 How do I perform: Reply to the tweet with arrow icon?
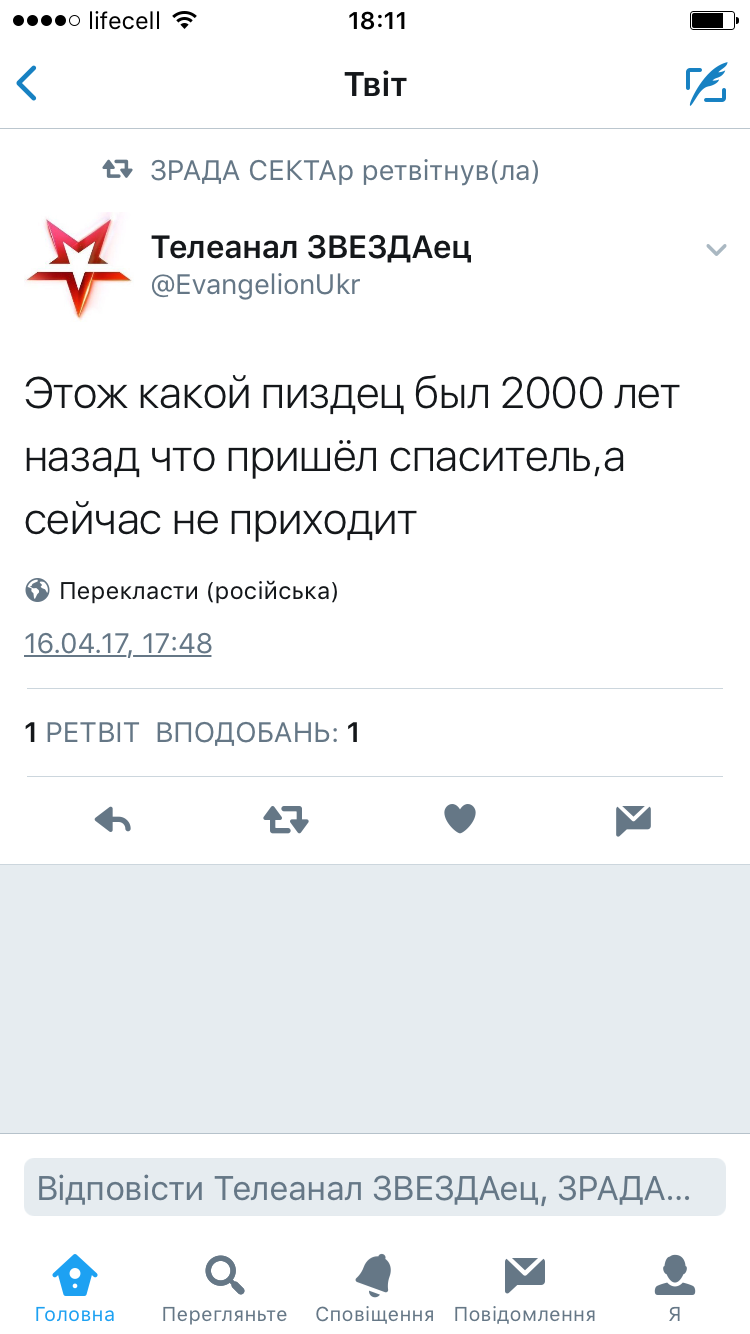pos(113,821)
